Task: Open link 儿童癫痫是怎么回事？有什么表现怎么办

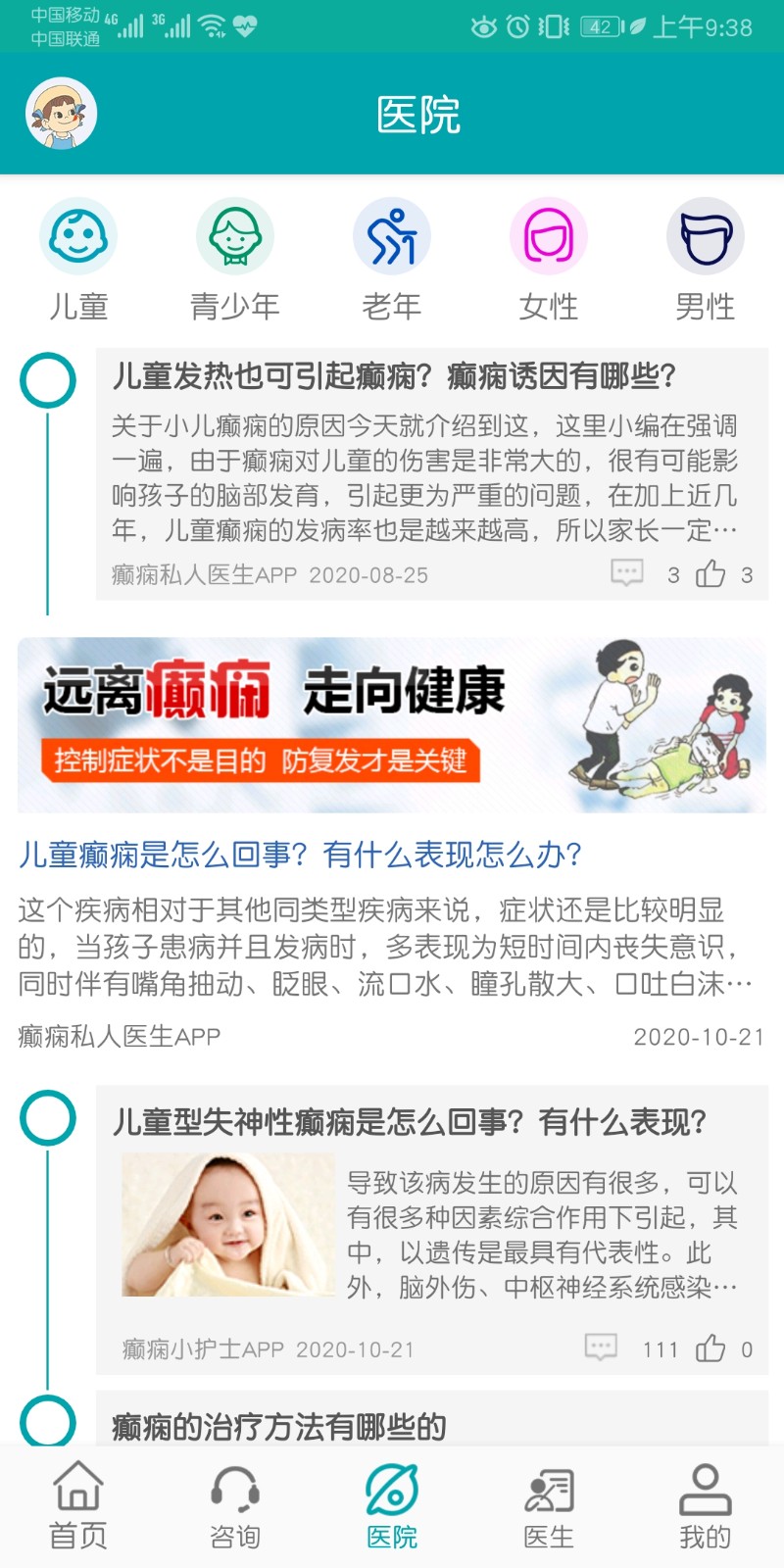Action: tap(300, 855)
